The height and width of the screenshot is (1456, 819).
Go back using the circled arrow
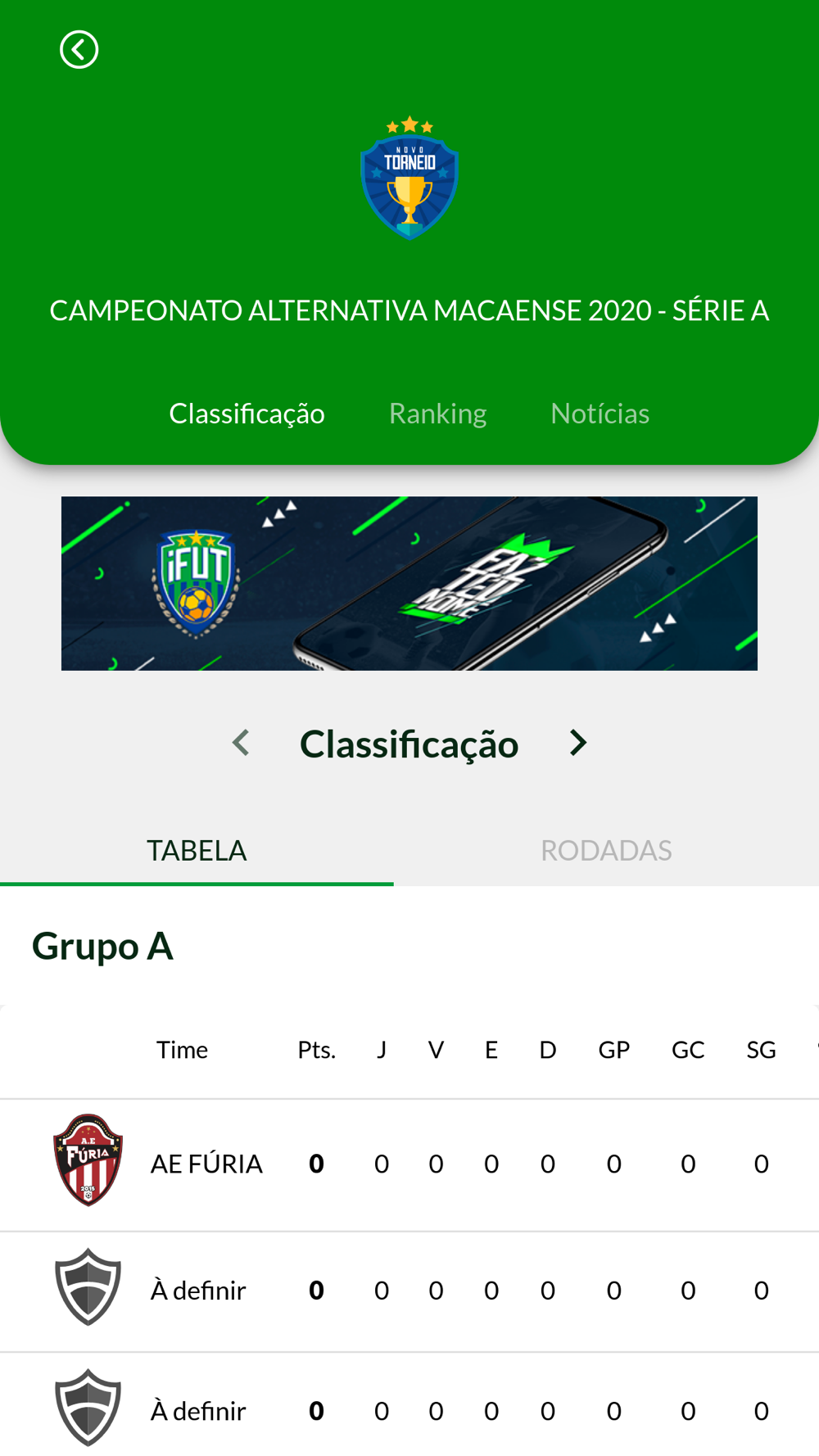79,50
